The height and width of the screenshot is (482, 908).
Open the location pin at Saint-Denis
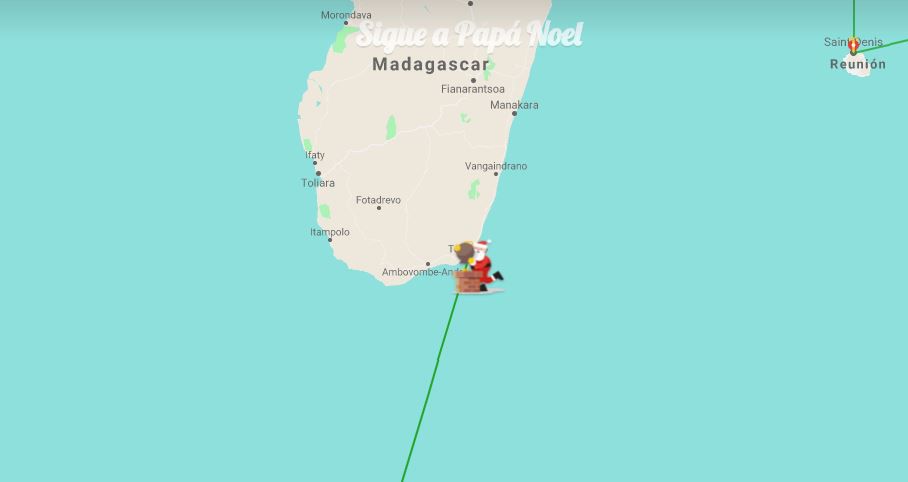853,45
